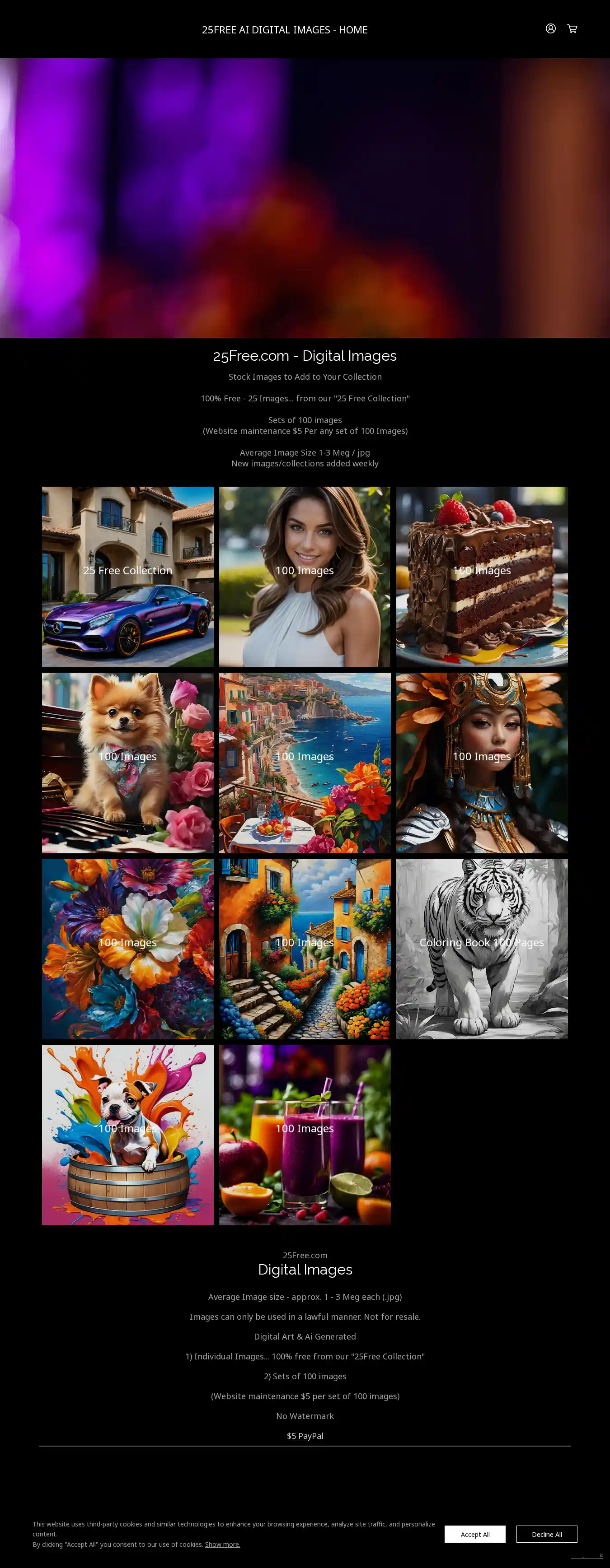Image resolution: width=610 pixels, height=1568 pixels.
Task: Decline all cookies
Action: pos(546,1534)
